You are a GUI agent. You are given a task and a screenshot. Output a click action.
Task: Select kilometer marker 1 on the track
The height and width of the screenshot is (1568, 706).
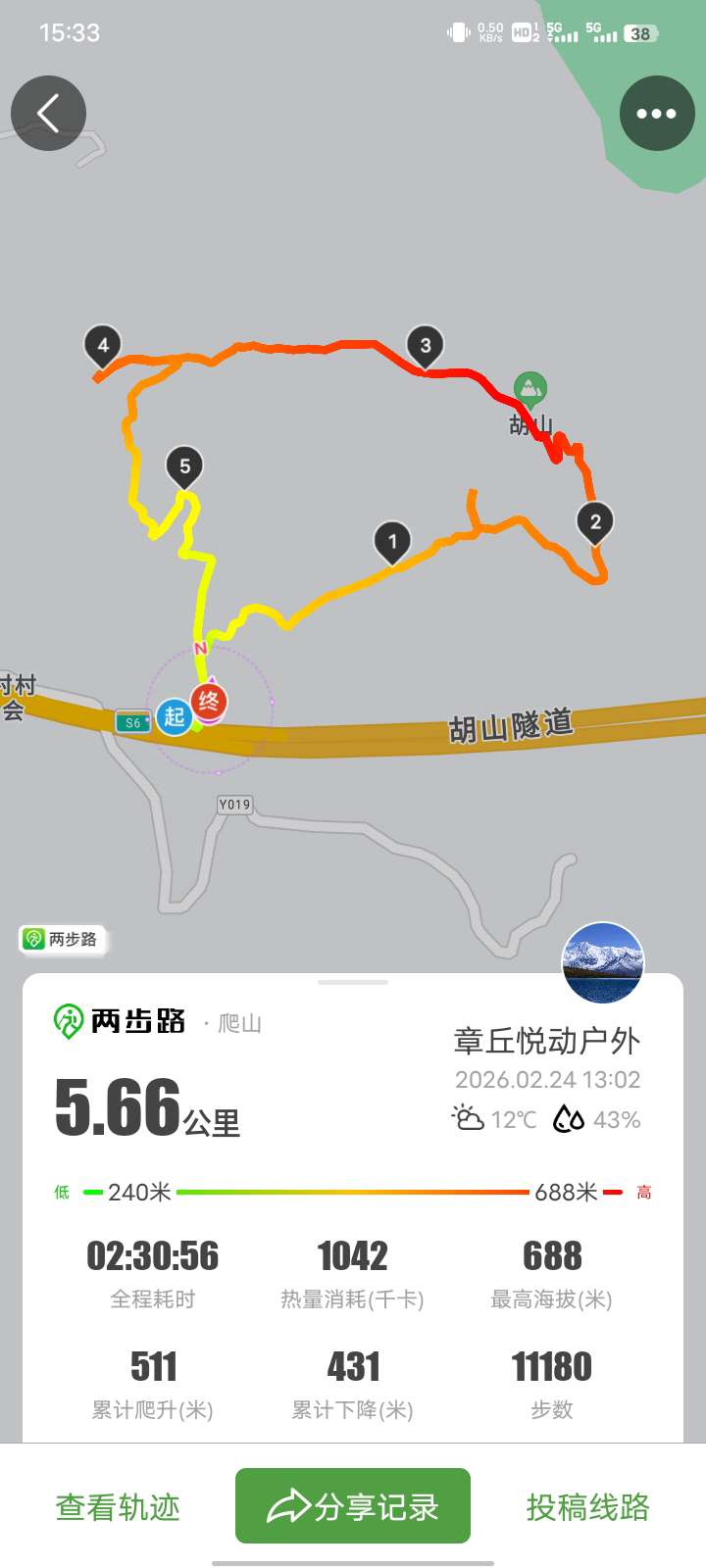pos(392,541)
